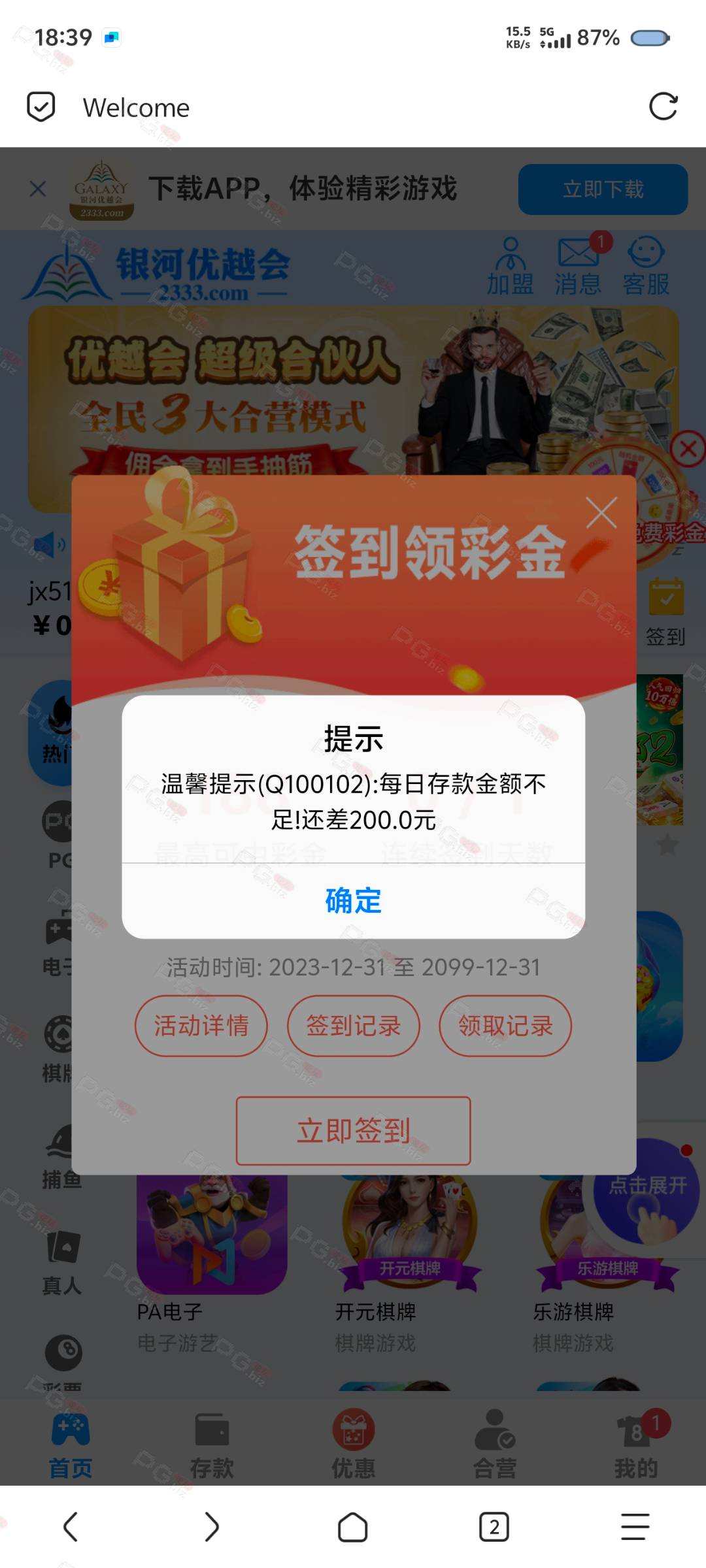Close the 签到领彩金 popup
Viewport: 706px width, 1568px height.
(x=601, y=512)
